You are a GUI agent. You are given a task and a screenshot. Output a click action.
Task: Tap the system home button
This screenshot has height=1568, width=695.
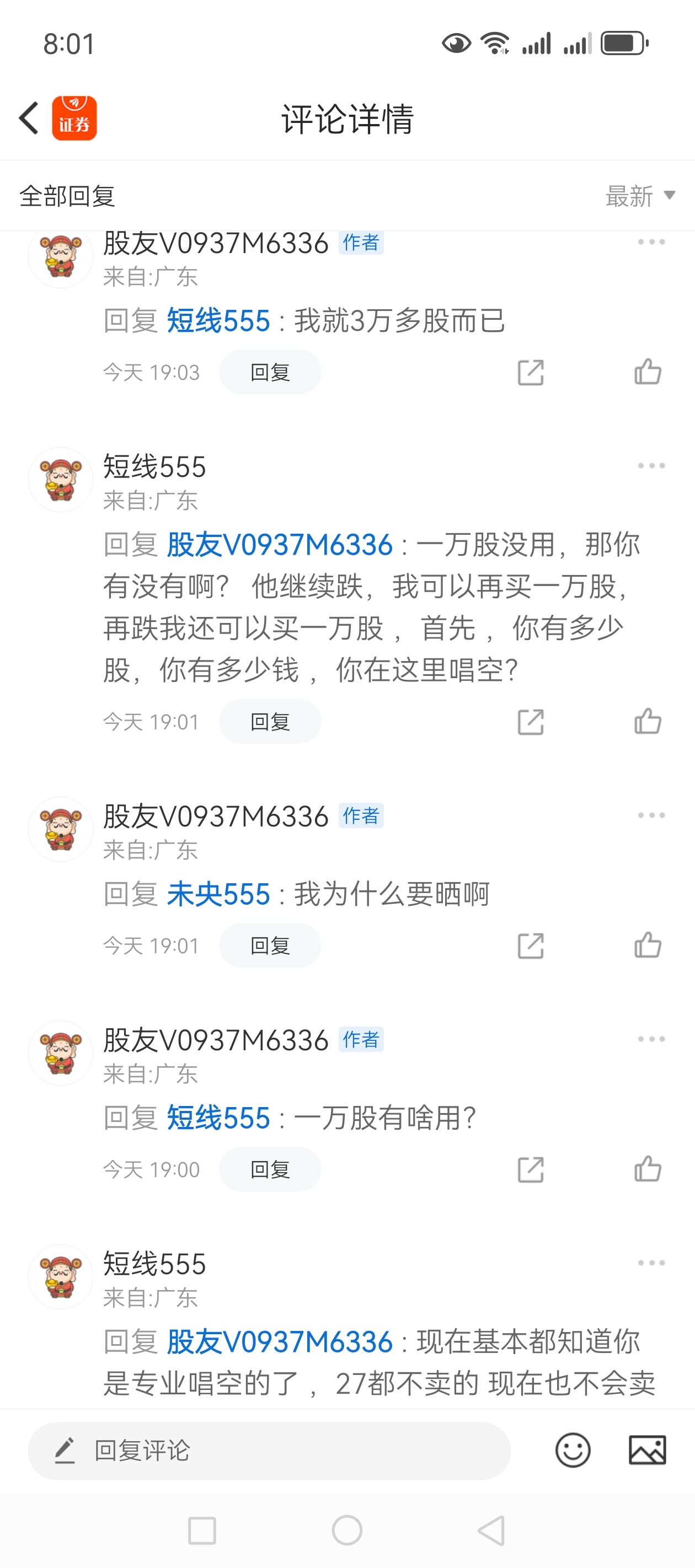pos(347,1531)
